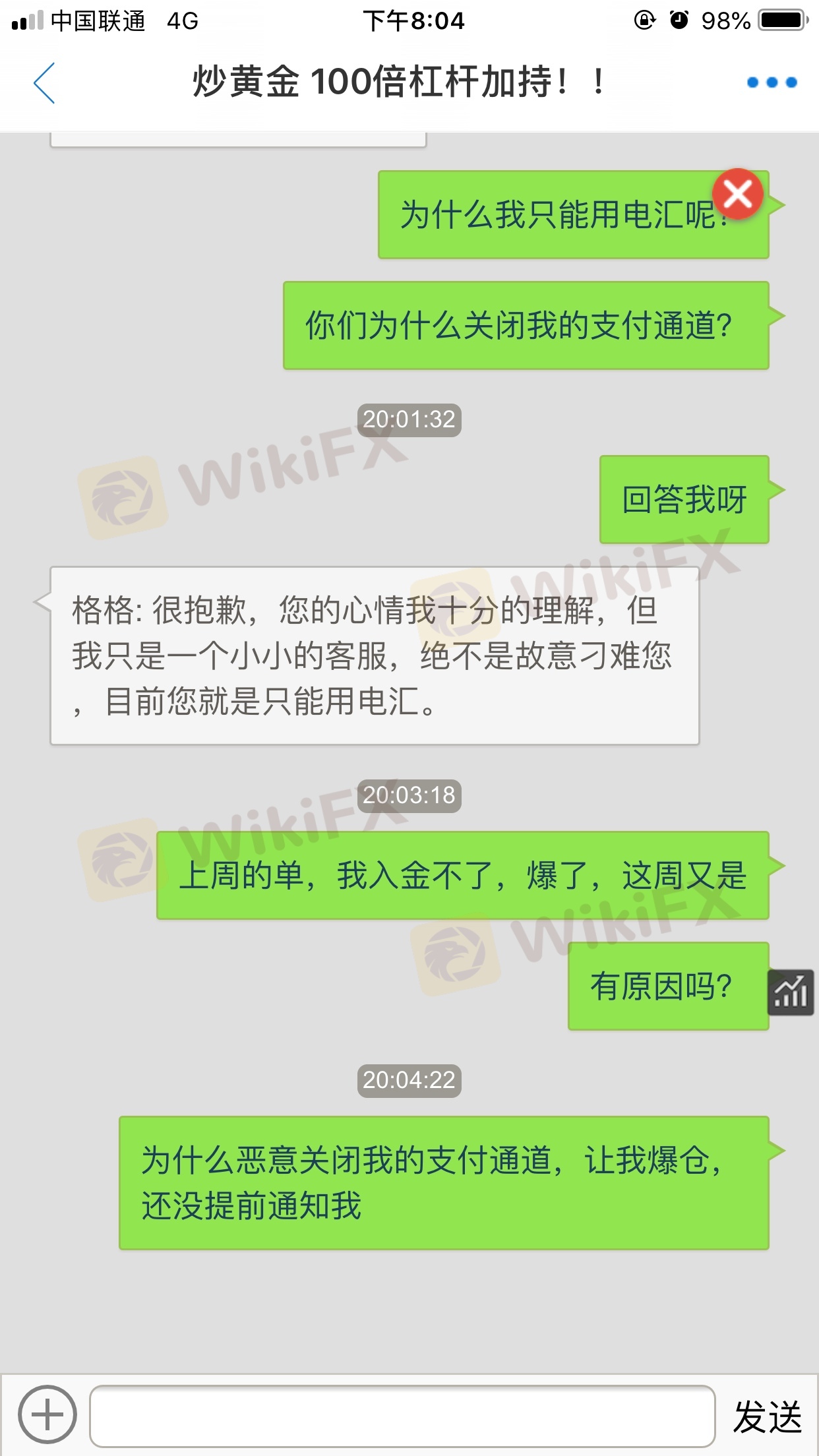
Task: Focus the message input field
Action: click(402, 1416)
